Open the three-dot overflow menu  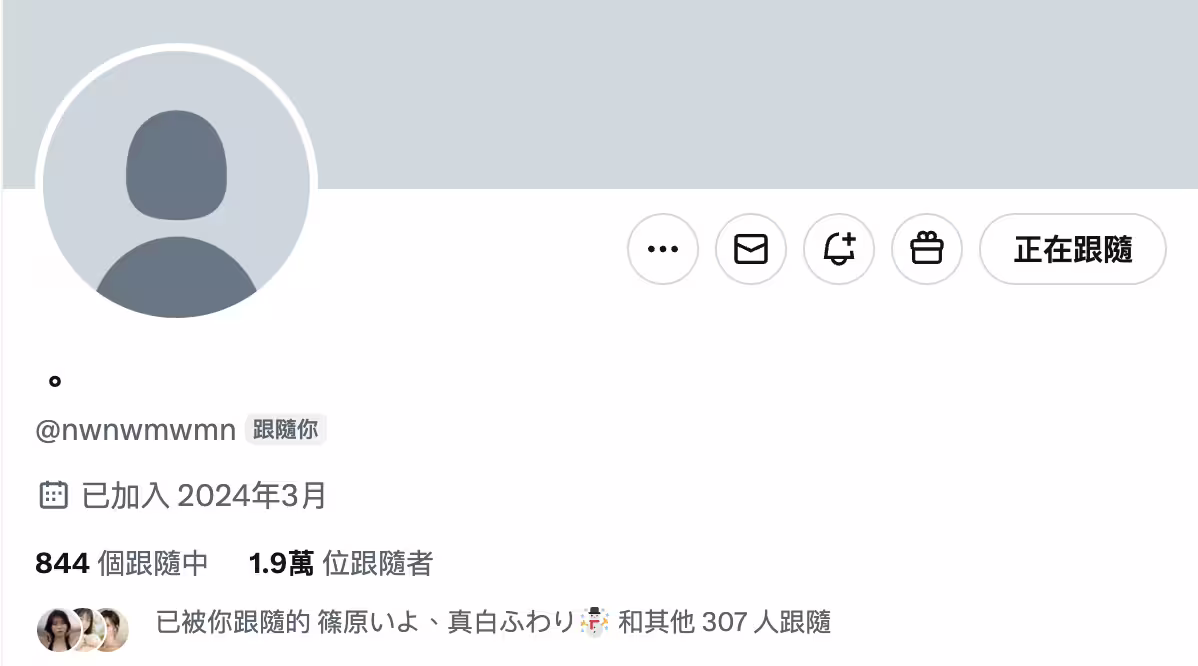tap(662, 249)
